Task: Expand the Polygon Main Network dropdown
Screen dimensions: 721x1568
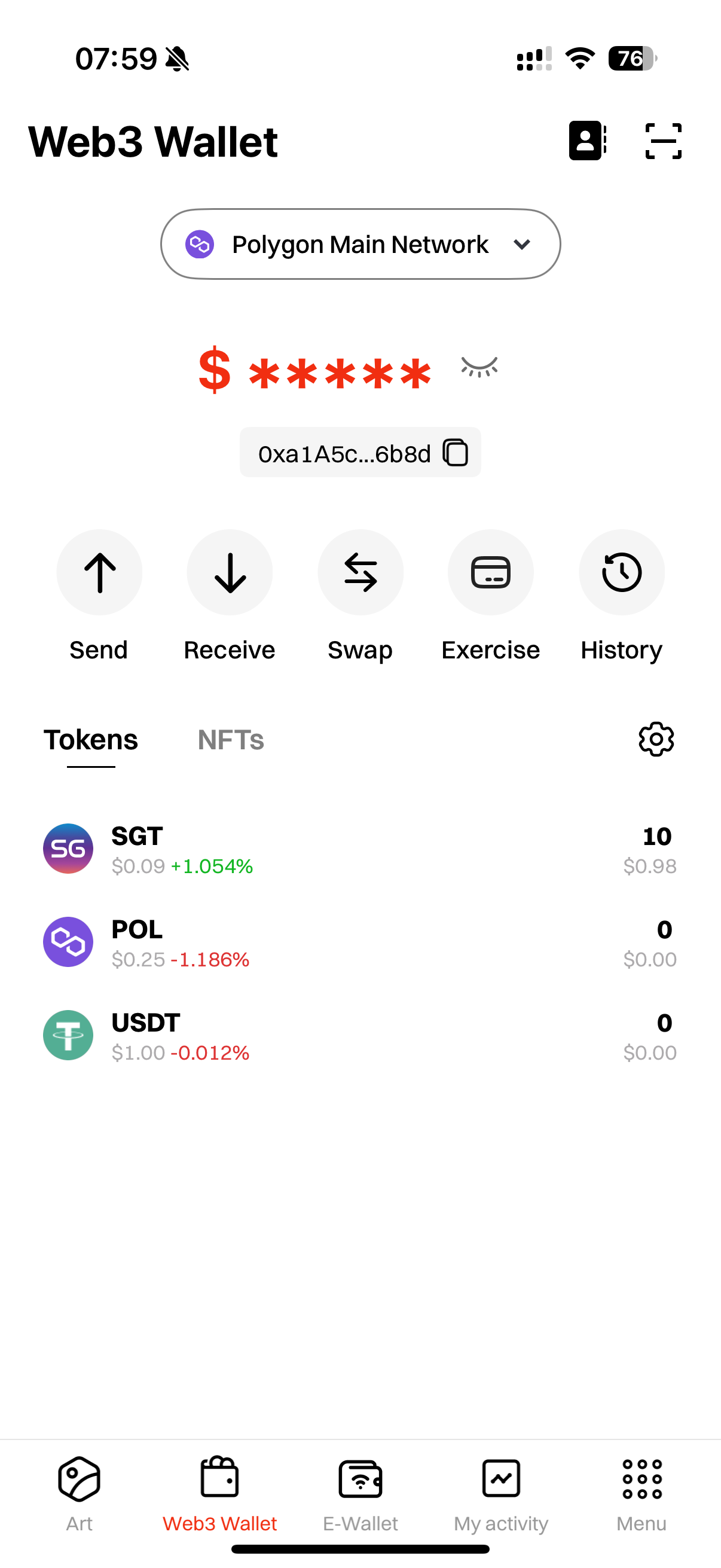Action: click(360, 244)
